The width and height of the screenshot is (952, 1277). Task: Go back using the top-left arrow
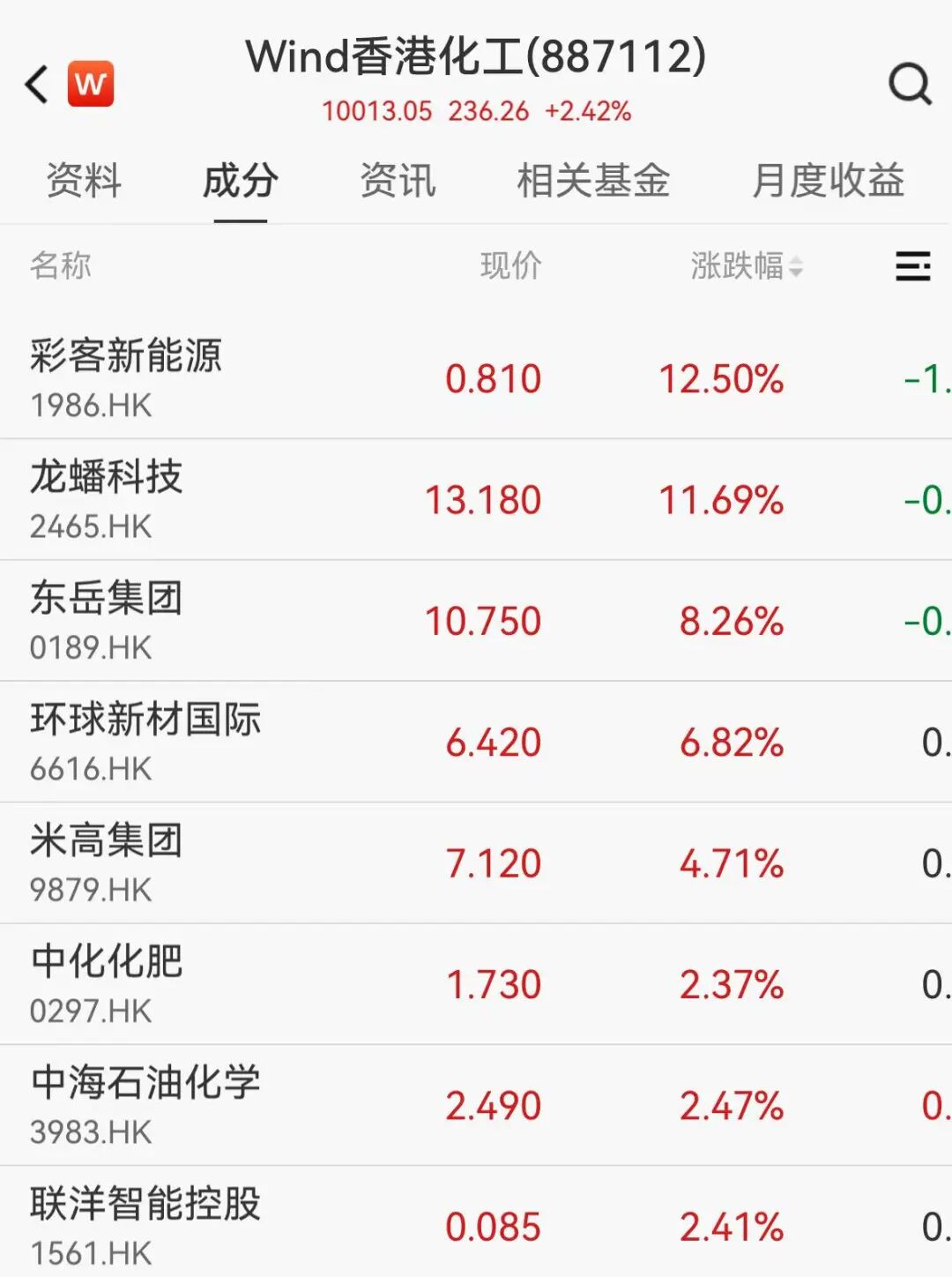click(37, 85)
